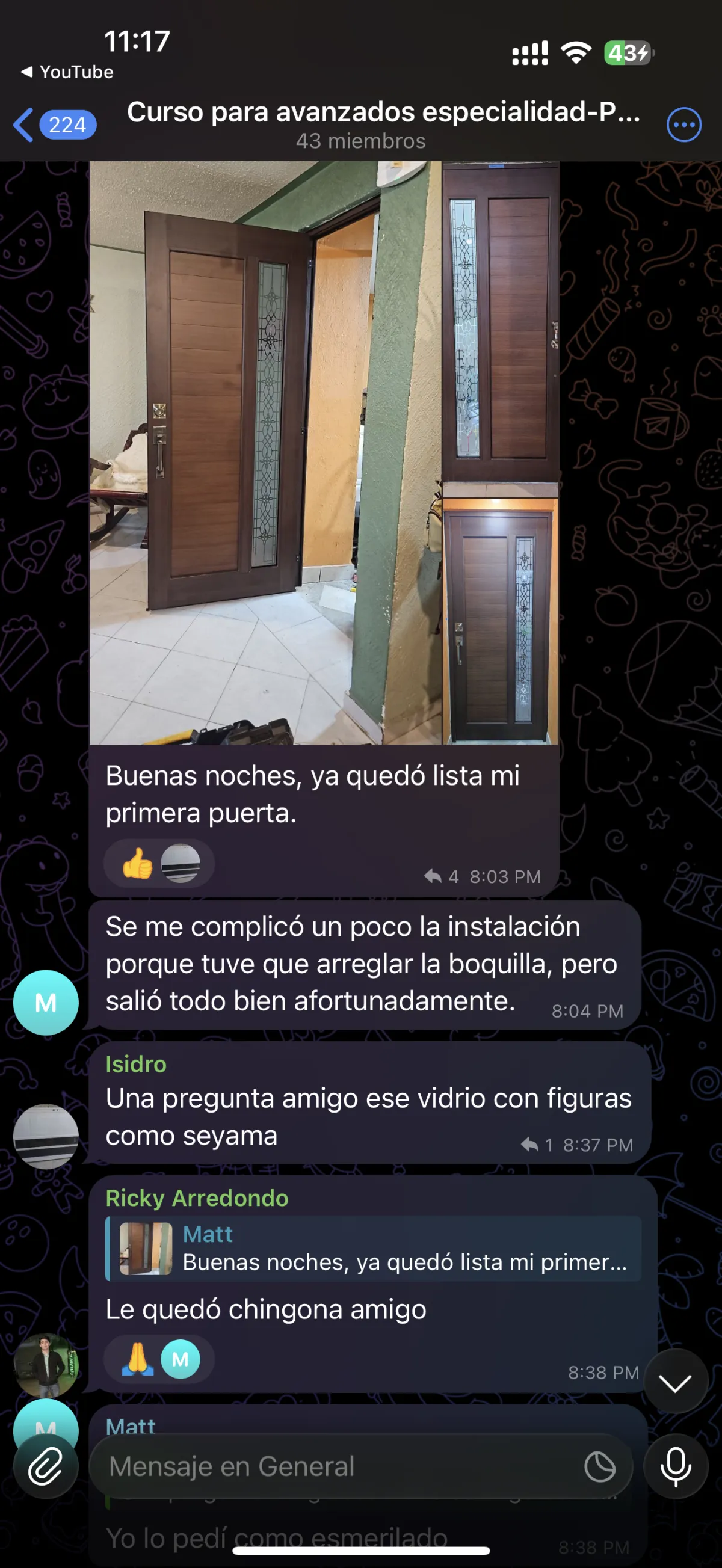
Task: Open group info from the title header
Action: [382, 123]
